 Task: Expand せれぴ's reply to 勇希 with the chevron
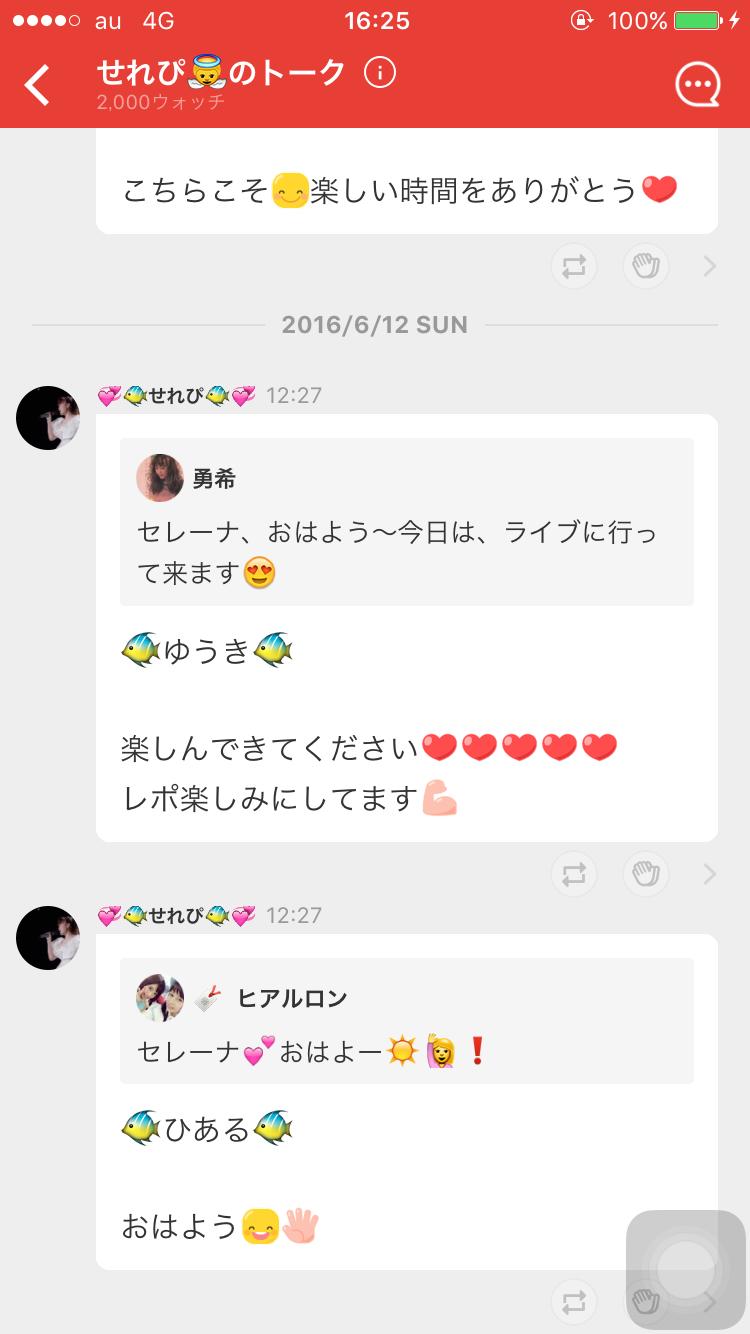(x=709, y=874)
